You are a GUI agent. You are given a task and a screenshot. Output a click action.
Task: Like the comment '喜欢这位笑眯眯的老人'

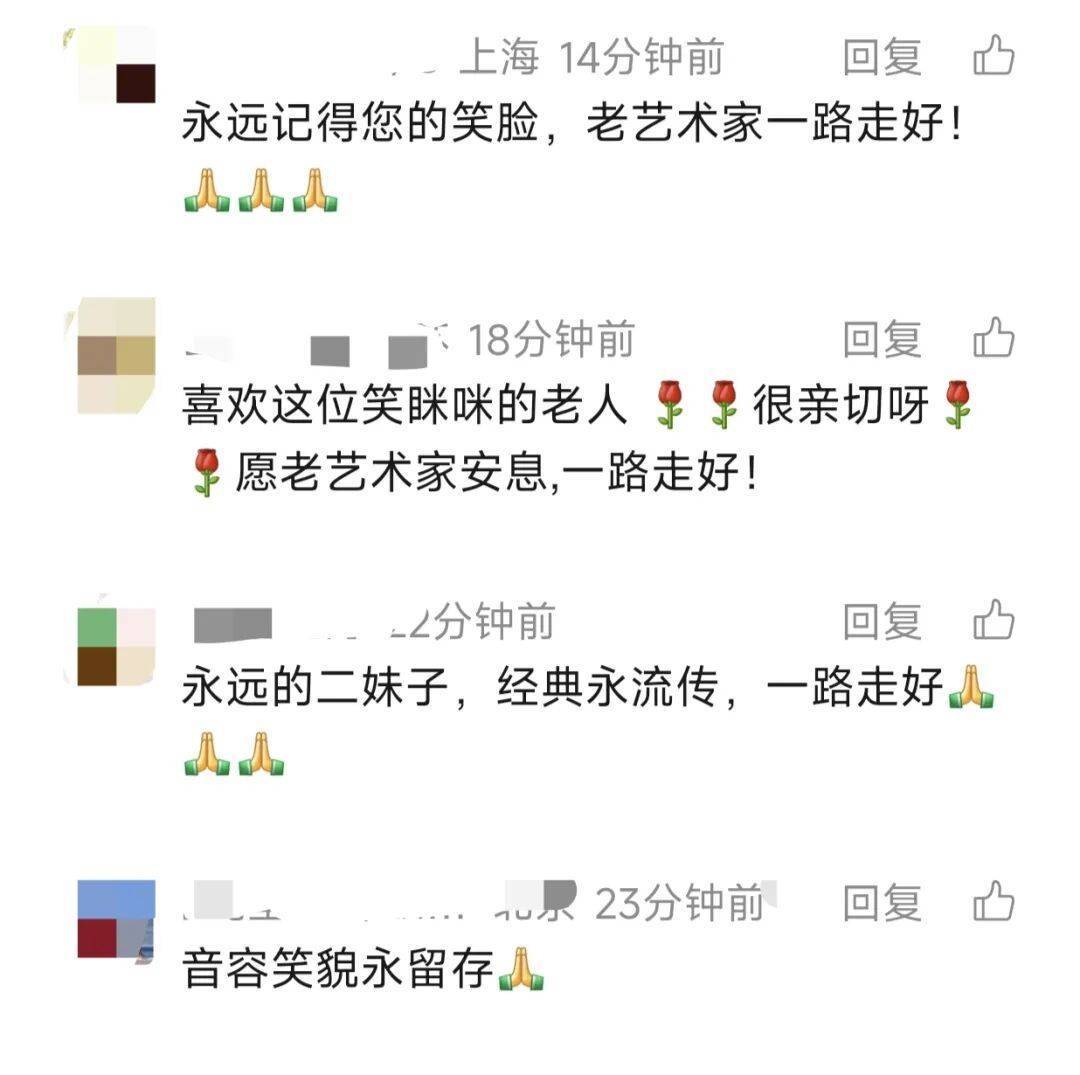[994, 339]
